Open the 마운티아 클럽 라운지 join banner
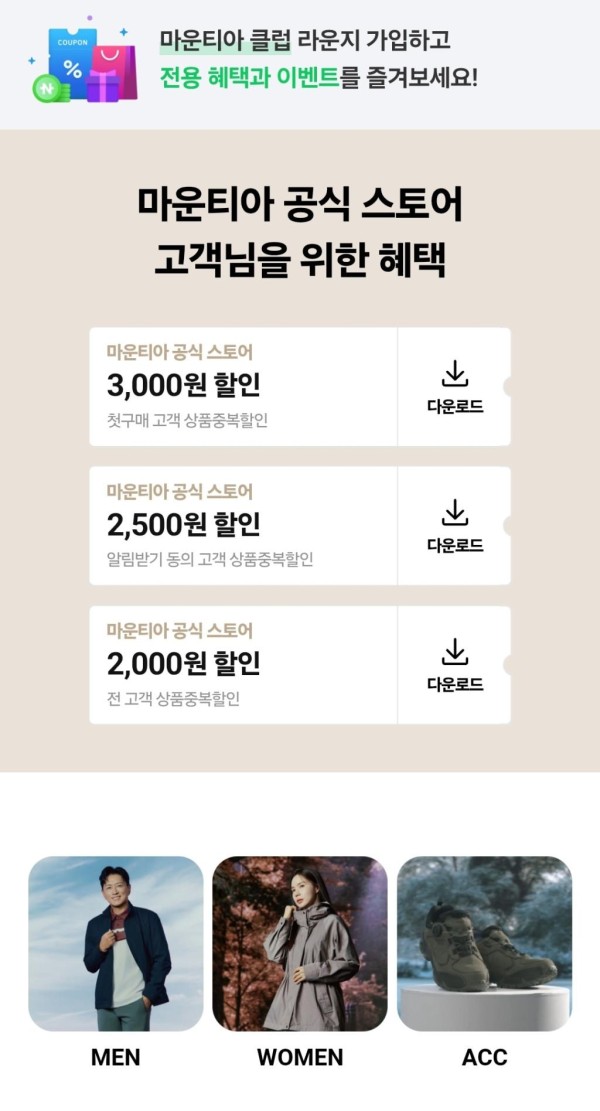 (x=300, y=64)
